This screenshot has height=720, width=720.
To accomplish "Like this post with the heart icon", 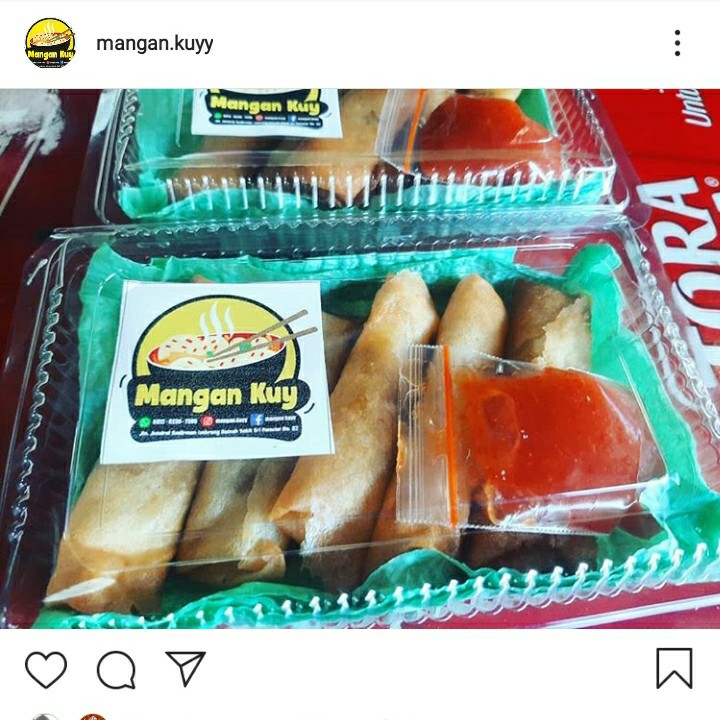I will click(x=46, y=668).
